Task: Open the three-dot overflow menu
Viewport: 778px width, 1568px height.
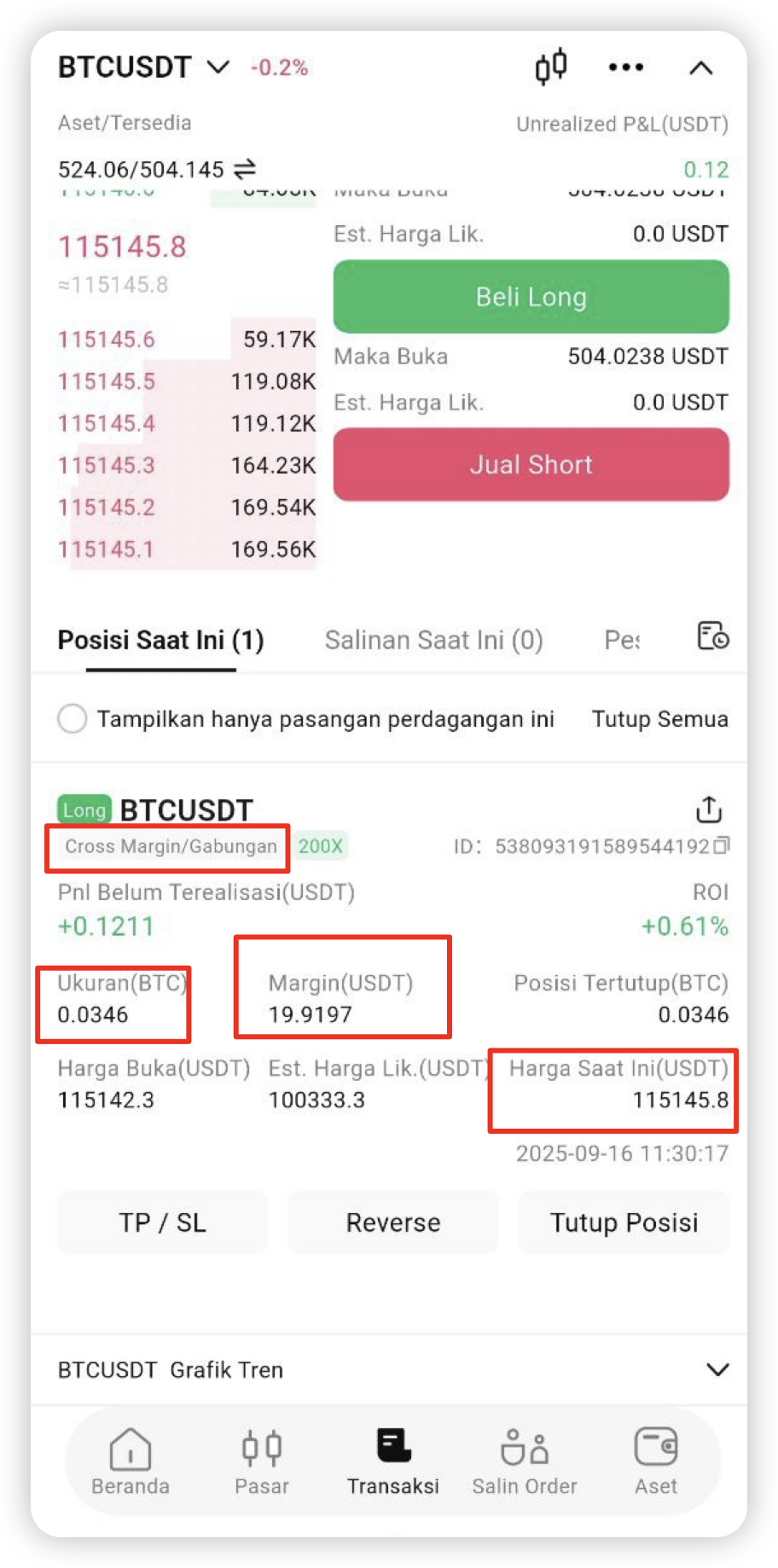Action: click(x=625, y=67)
